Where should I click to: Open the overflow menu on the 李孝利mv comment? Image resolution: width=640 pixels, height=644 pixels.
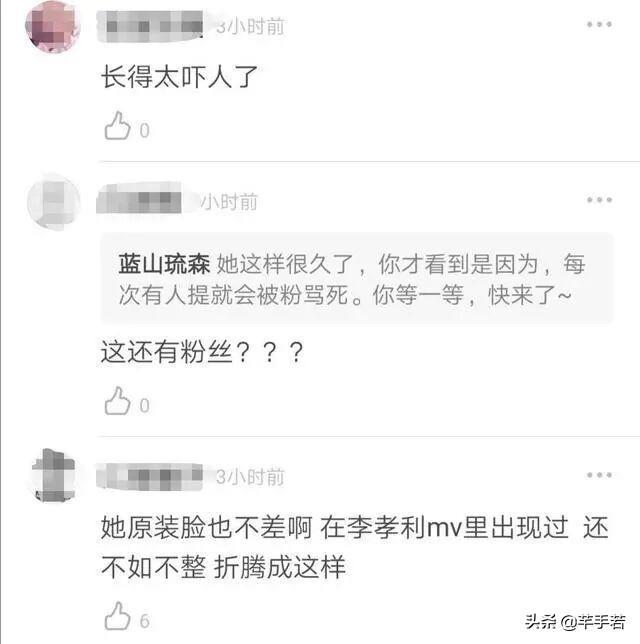pyautogui.click(x=599, y=476)
